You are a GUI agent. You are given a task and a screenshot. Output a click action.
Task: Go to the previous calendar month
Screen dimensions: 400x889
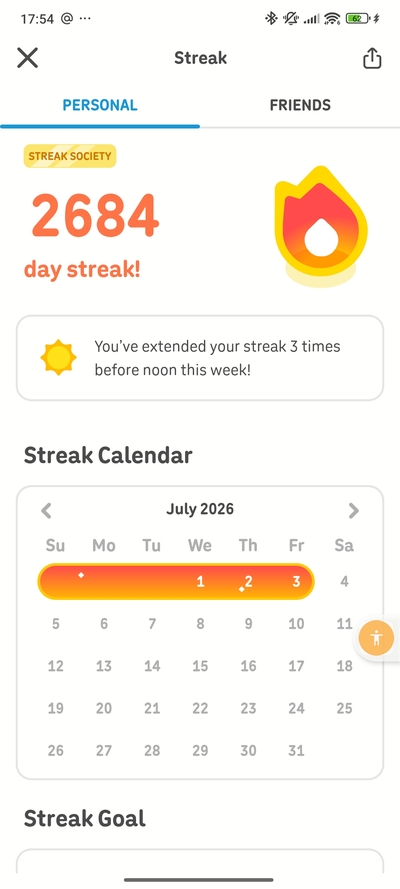click(x=46, y=511)
